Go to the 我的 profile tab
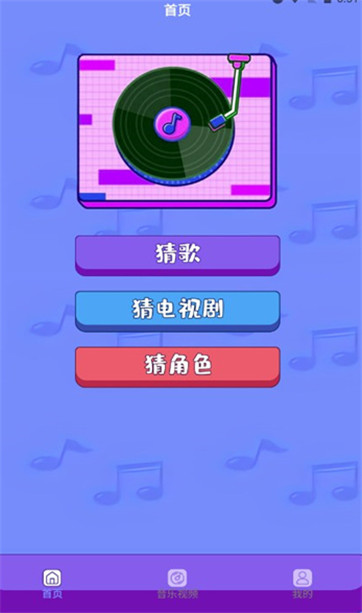 point(303,584)
